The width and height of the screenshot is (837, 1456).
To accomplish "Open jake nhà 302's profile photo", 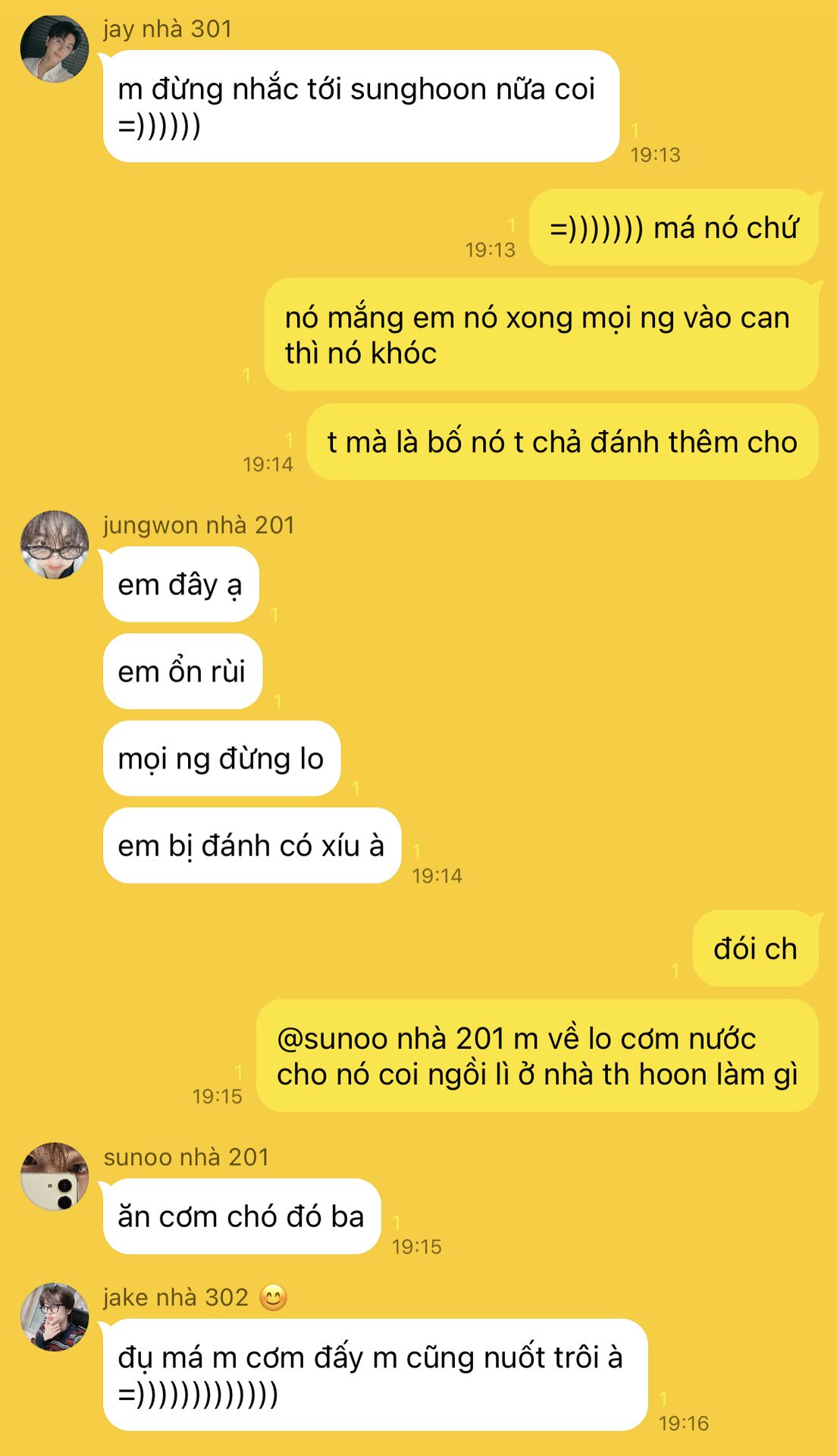I will click(54, 1316).
